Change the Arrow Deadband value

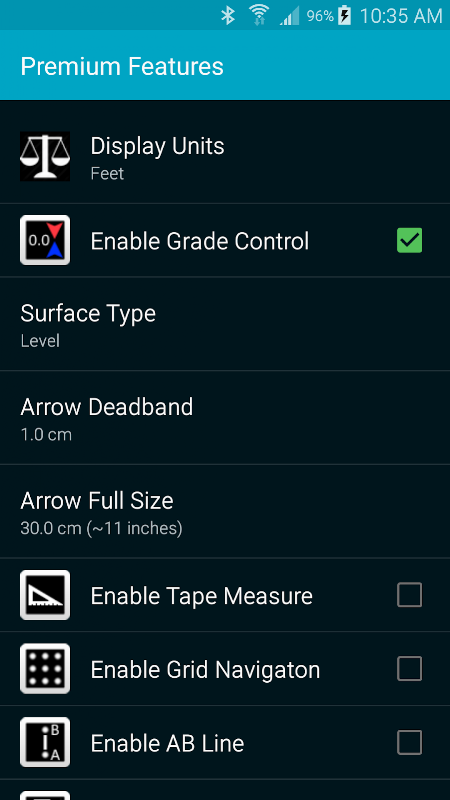click(225, 418)
